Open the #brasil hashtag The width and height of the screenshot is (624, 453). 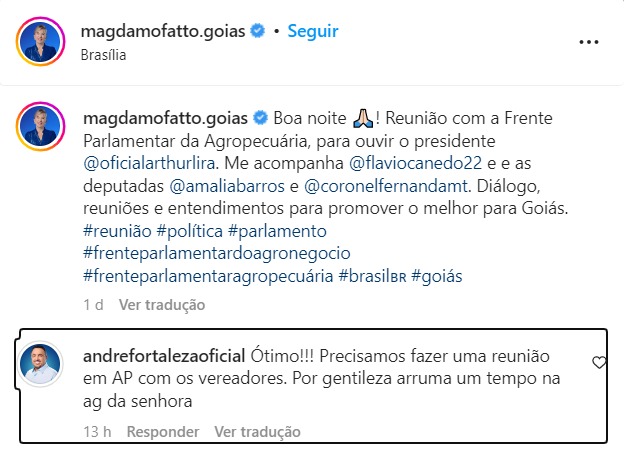pos(372,276)
